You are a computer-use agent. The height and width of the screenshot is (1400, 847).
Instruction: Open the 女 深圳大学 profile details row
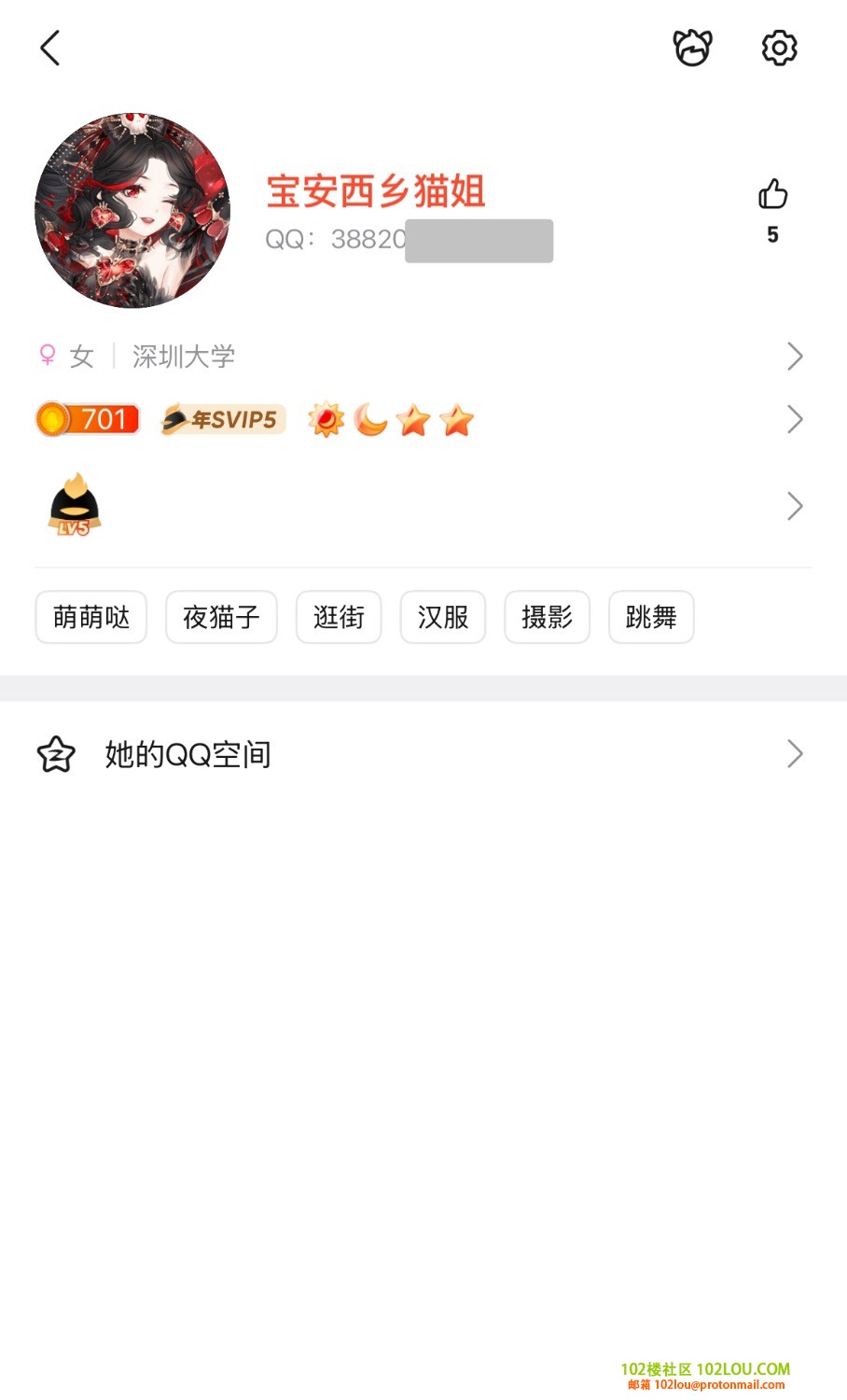(420, 356)
